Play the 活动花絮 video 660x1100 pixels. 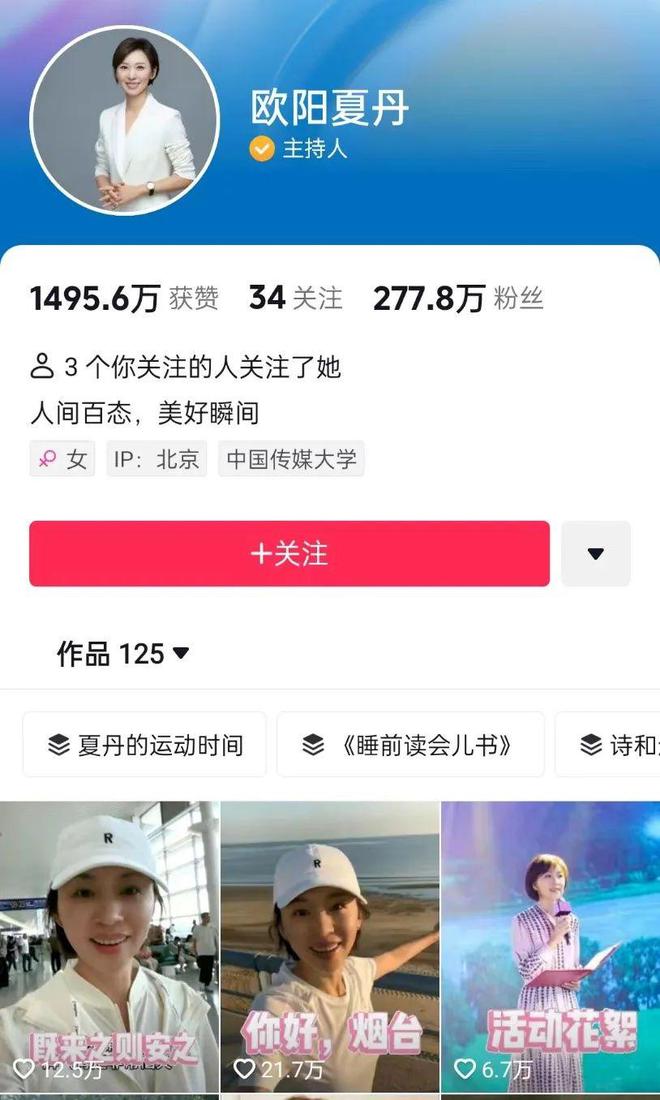(x=551, y=945)
